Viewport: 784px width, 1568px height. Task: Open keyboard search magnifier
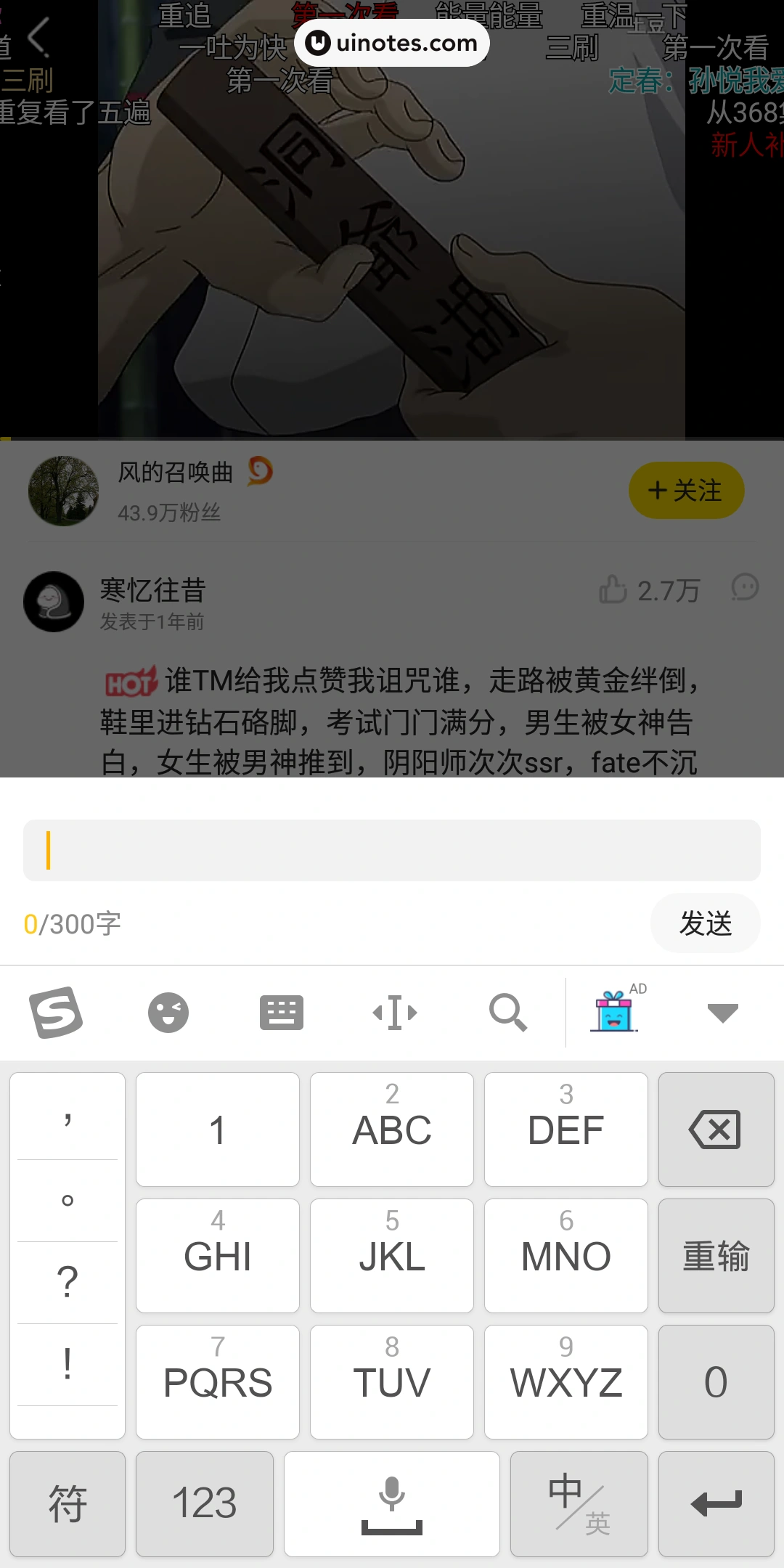tap(507, 1012)
